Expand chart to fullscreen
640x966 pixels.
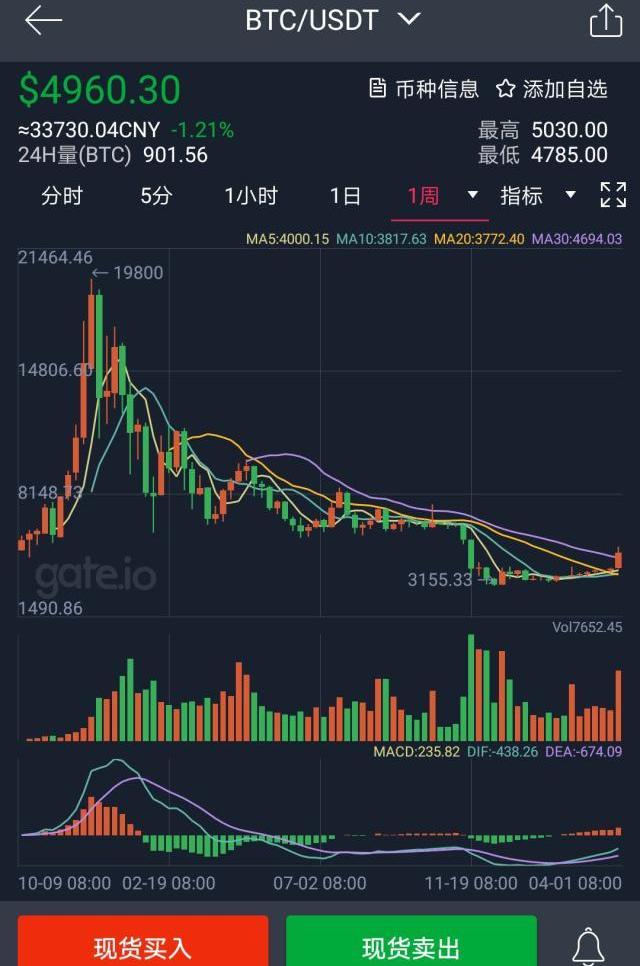point(613,195)
